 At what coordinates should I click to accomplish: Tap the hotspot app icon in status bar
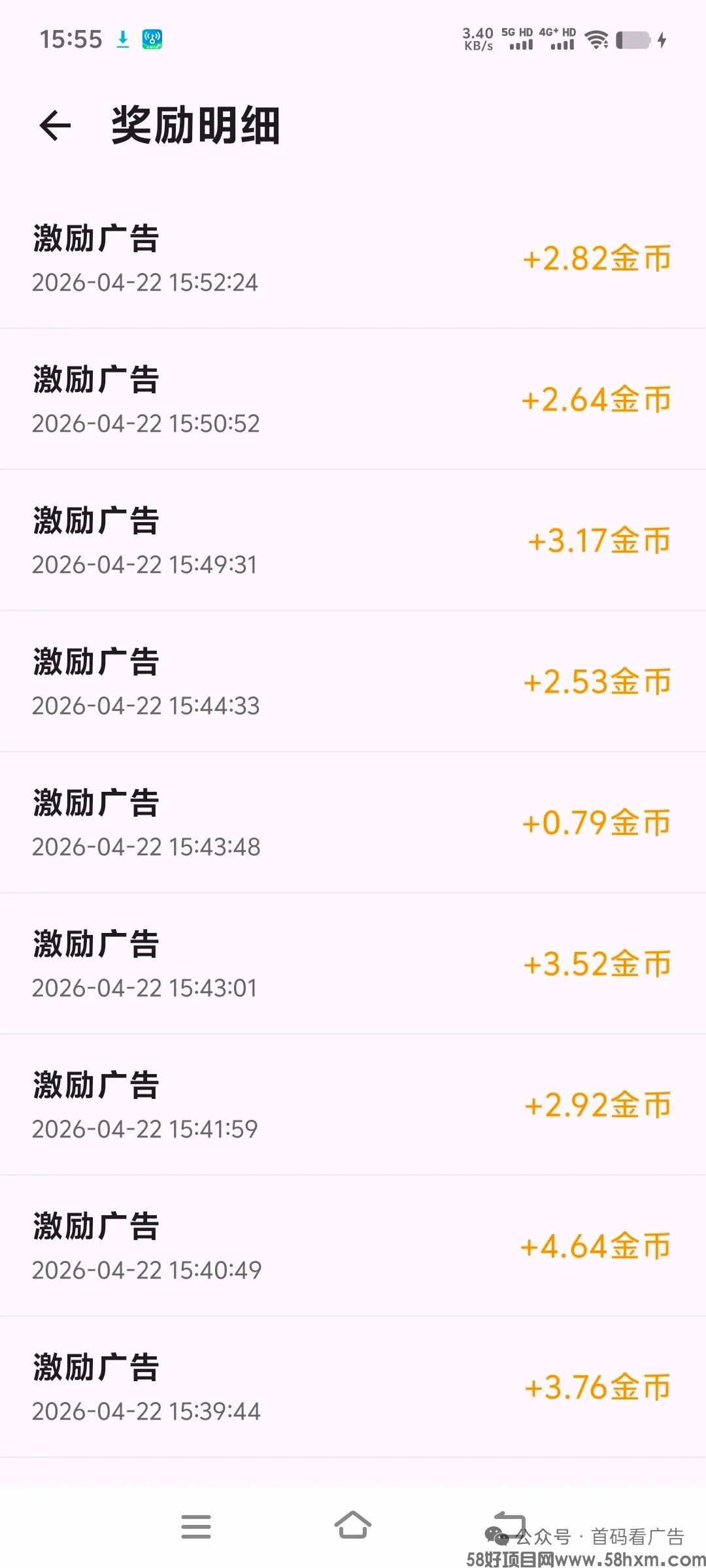(x=152, y=39)
